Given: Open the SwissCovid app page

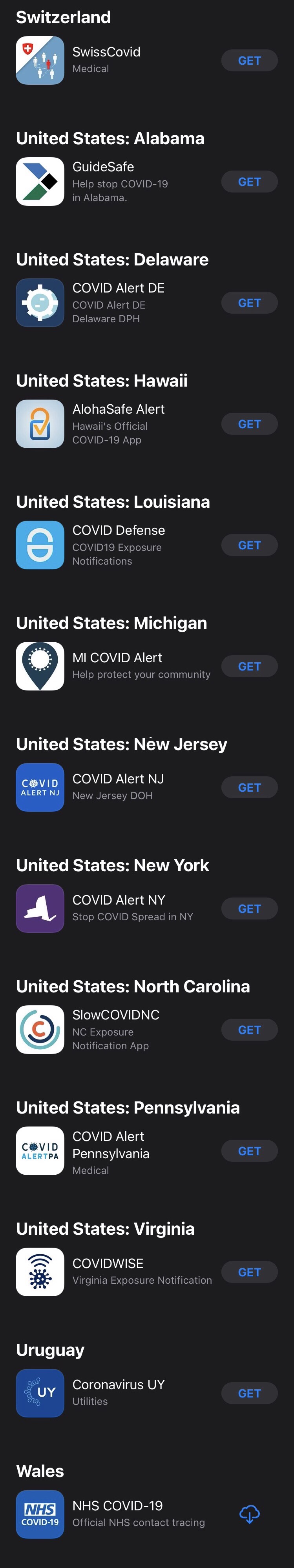Looking at the screenshot, I should coord(106,53).
